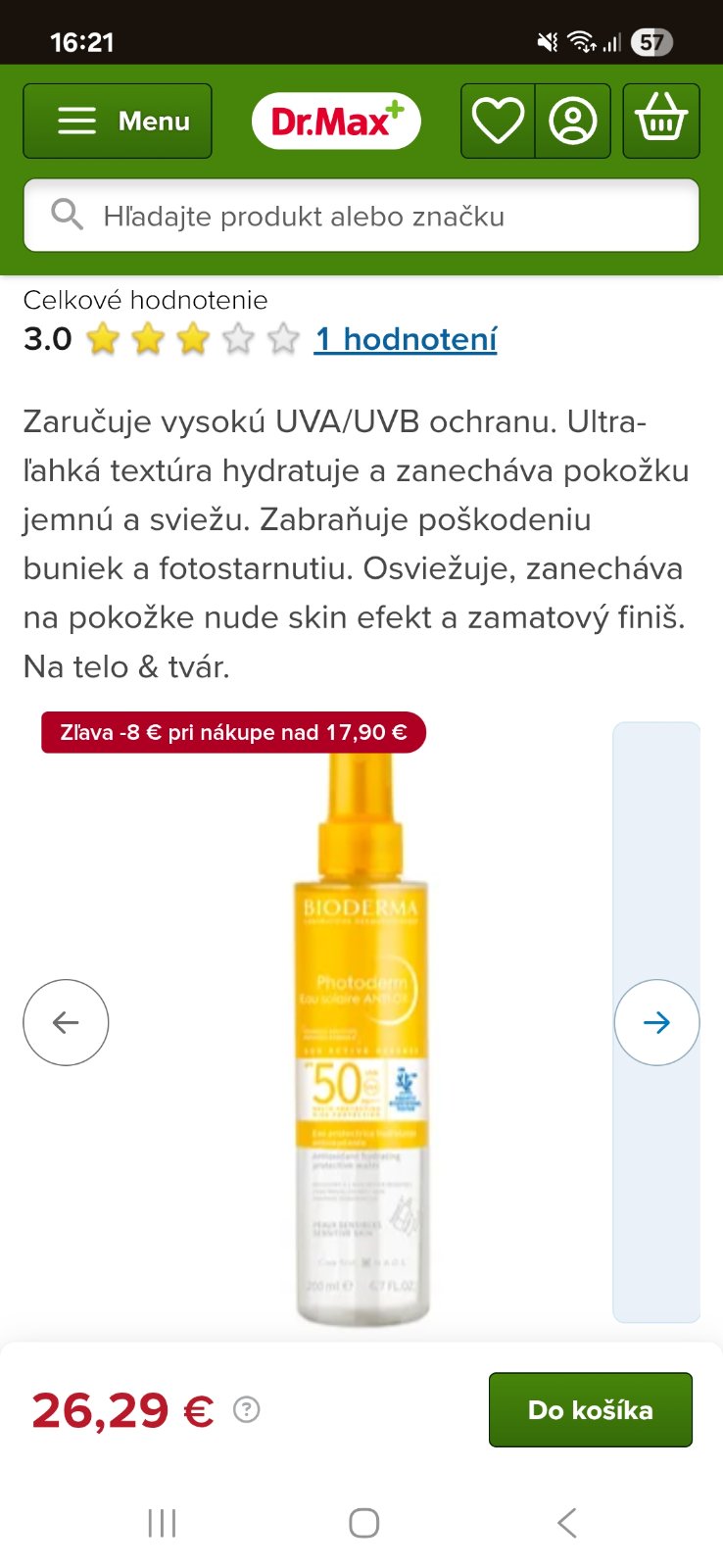Open the user account icon
This screenshot has width=723, height=1568.
coord(573,122)
